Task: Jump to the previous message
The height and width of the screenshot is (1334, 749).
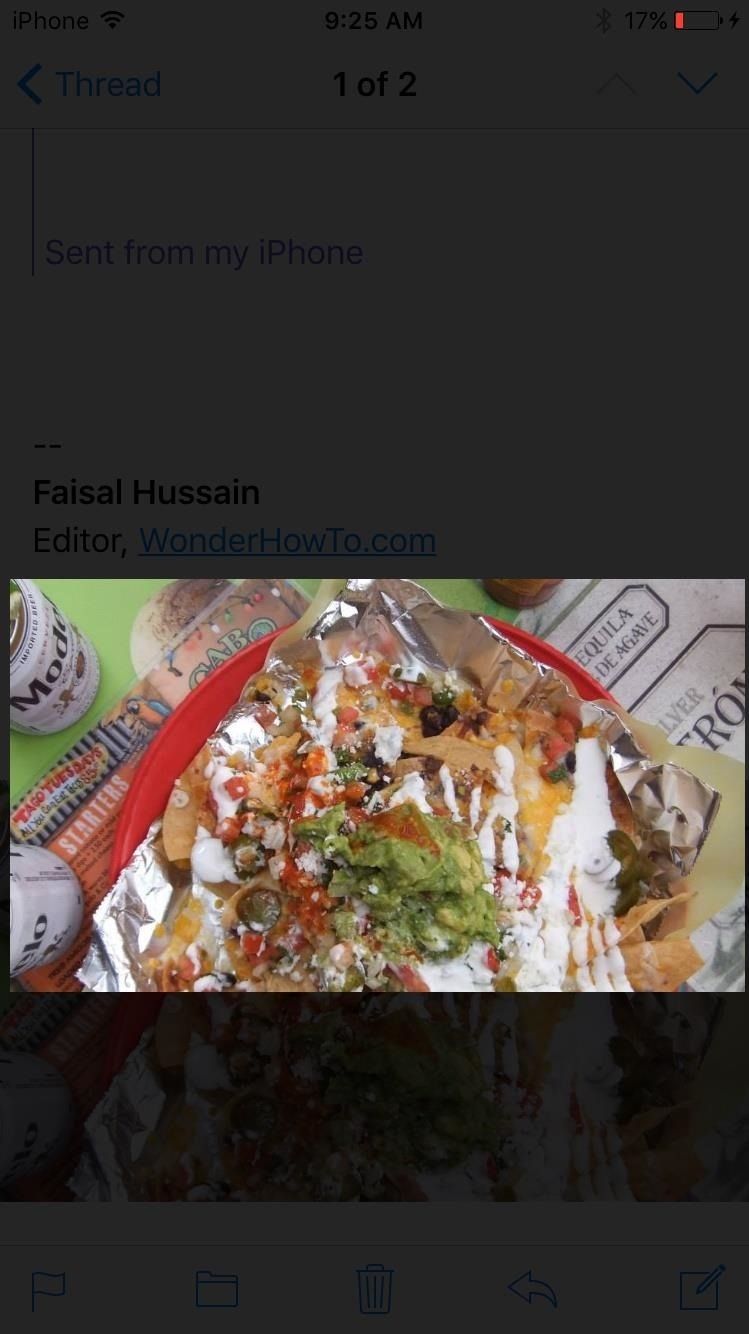Action: [616, 84]
